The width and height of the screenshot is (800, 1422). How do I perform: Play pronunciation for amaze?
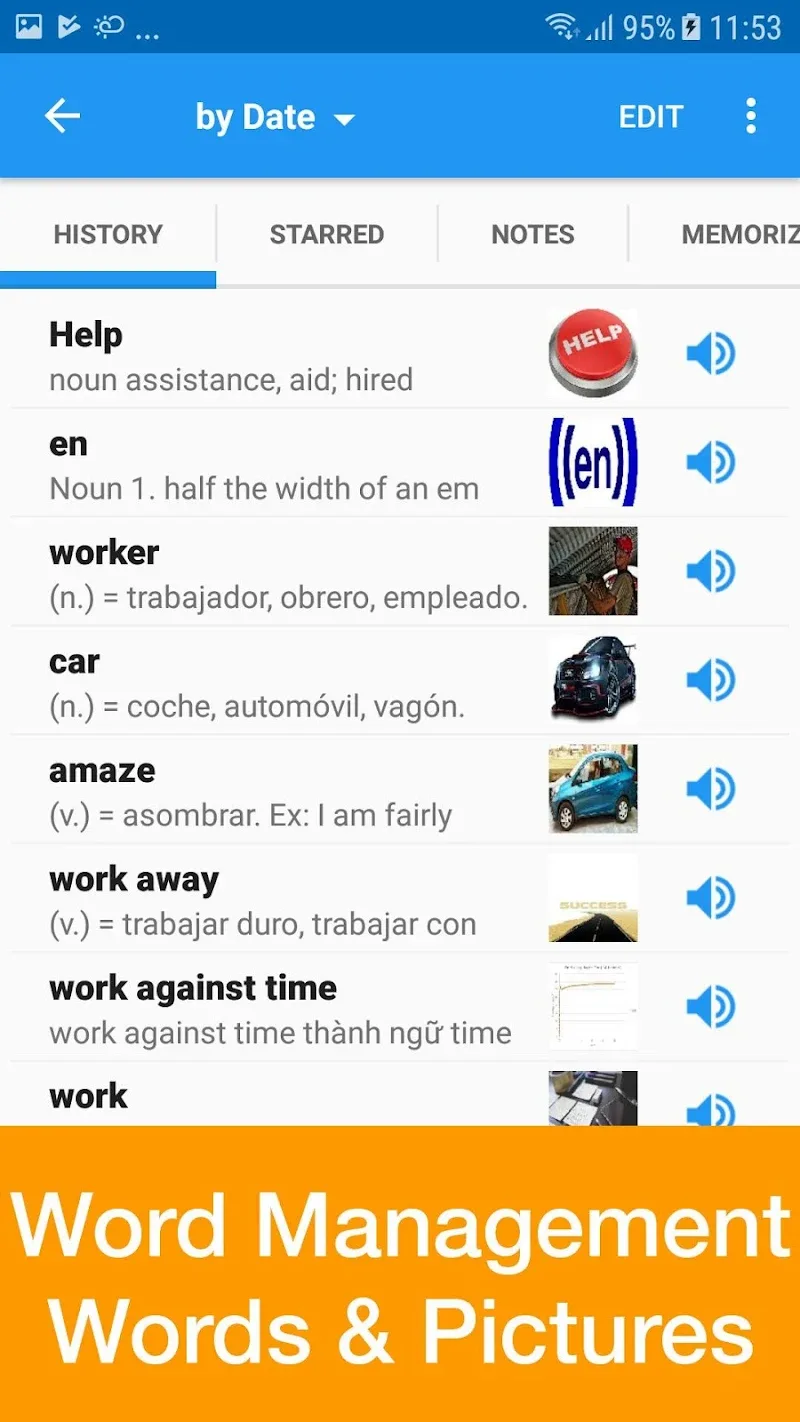(711, 790)
